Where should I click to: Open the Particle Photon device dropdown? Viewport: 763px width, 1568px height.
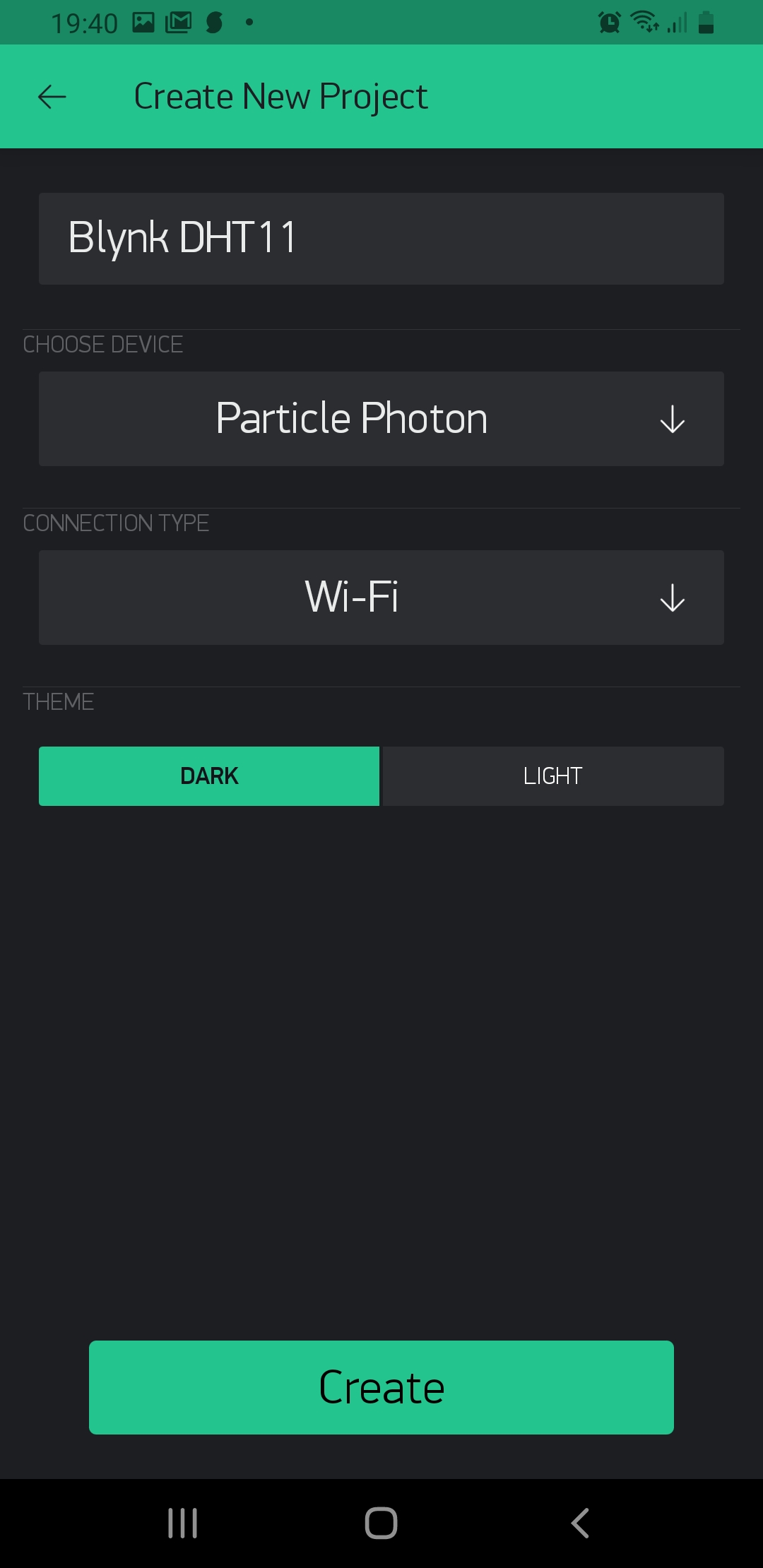[381, 419]
